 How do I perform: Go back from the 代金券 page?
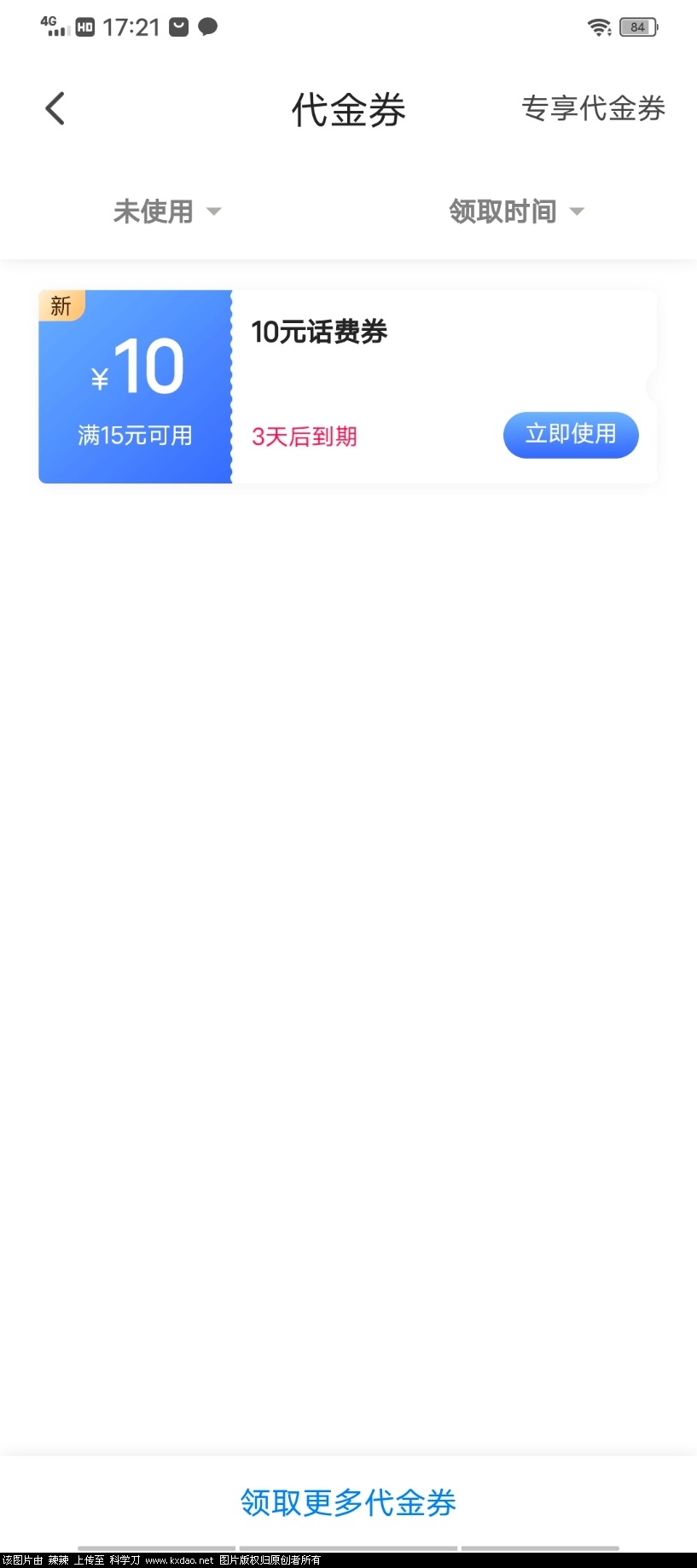click(x=55, y=109)
